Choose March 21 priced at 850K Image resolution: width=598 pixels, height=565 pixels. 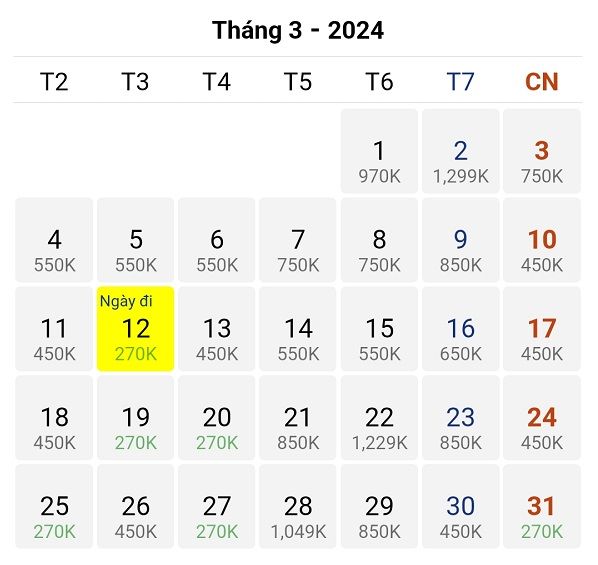tap(298, 418)
